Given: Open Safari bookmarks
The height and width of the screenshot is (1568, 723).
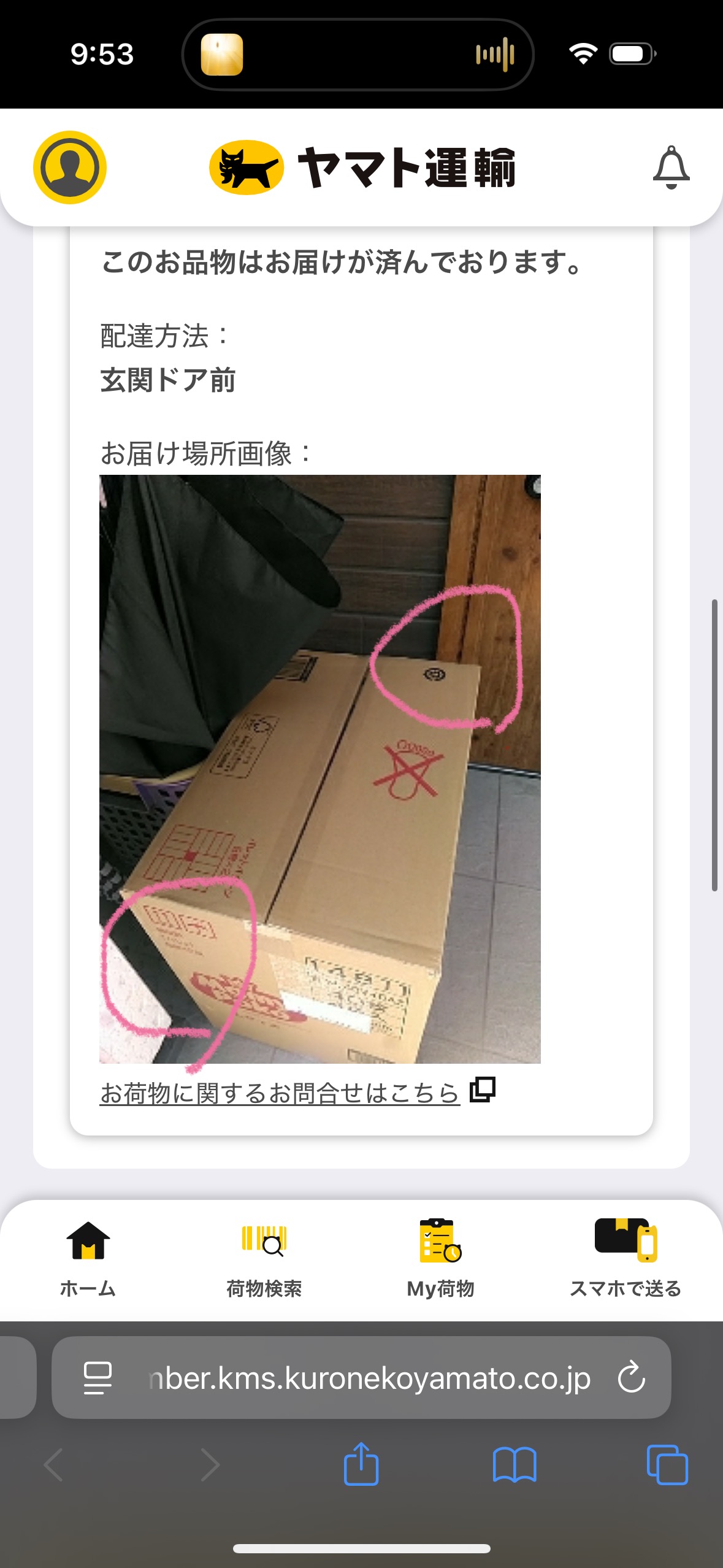Looking at the screenshot, I should (514, 1465).
